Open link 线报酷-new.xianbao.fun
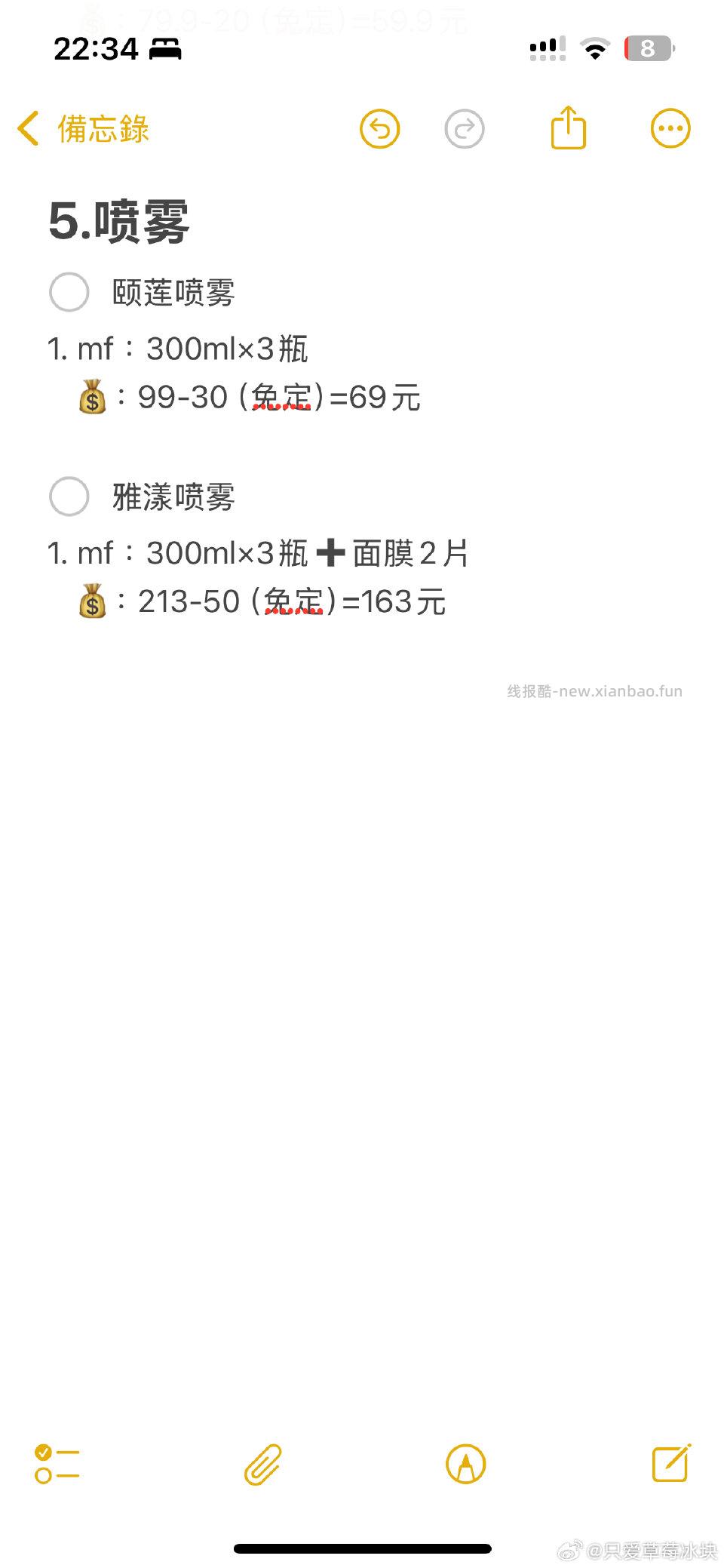 click(x=595, y=690)
